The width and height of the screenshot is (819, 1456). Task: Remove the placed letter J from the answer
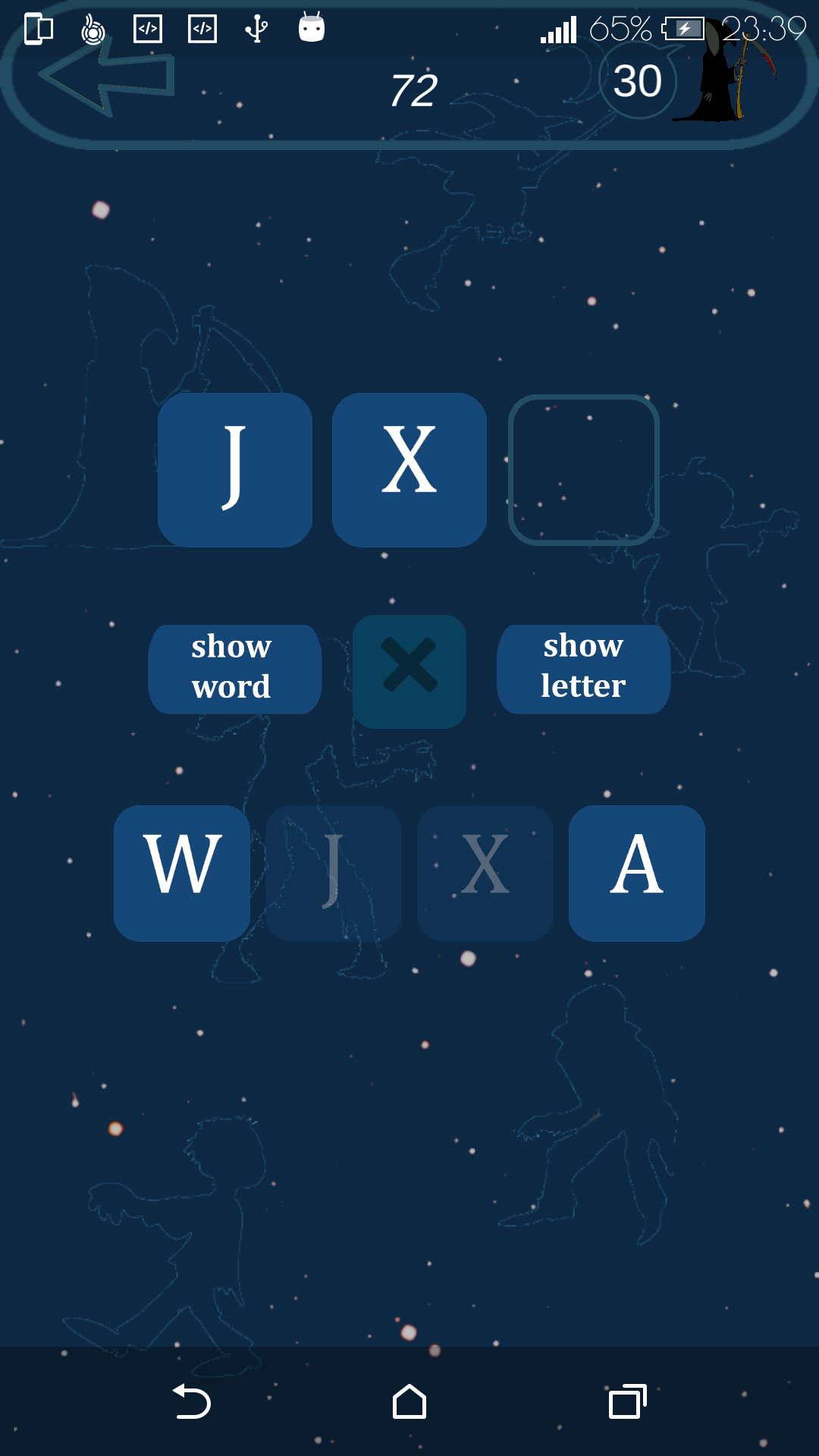(x=235, y=469)
